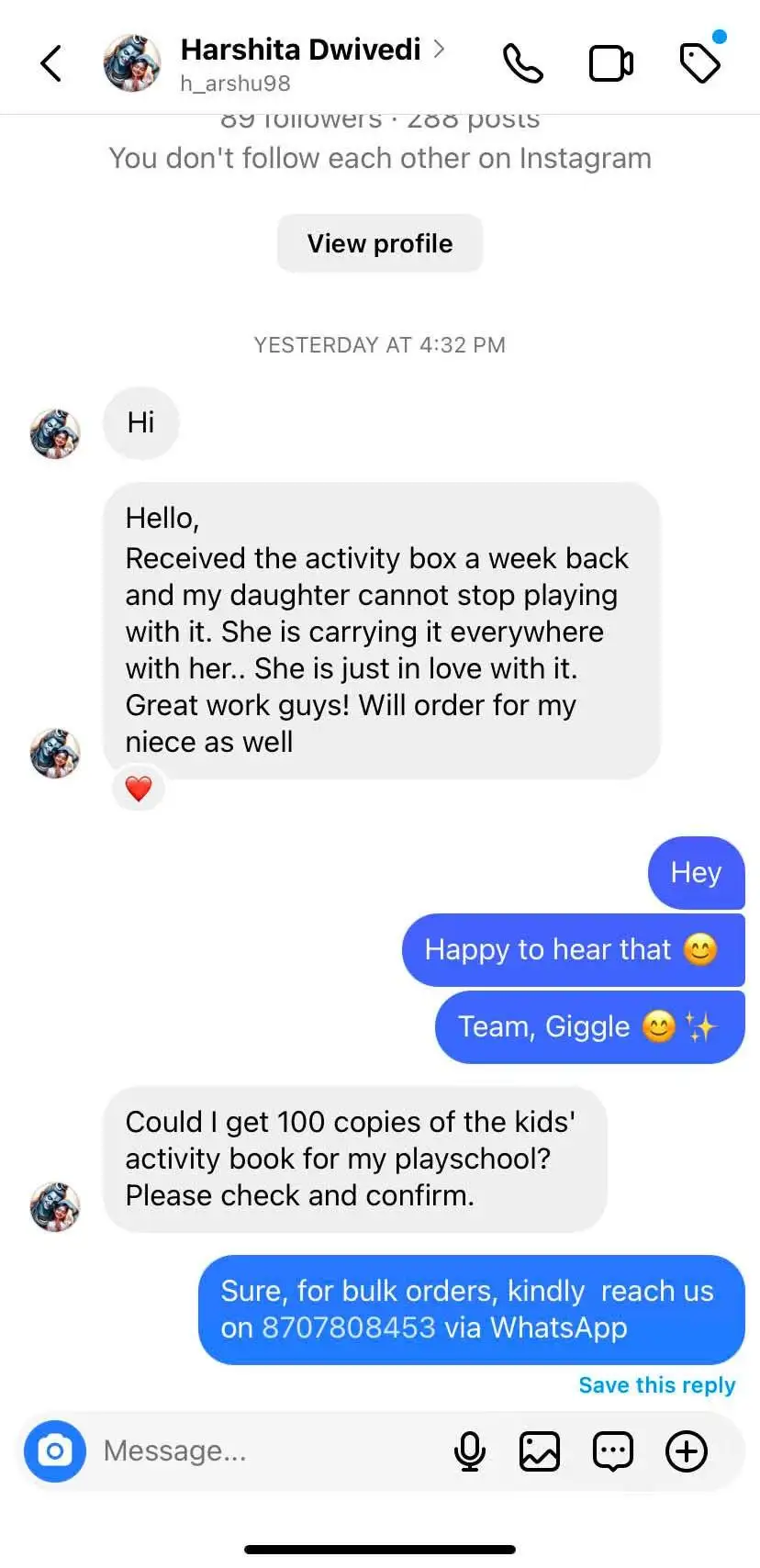The height and width of the screenshot is (1568, 760).
Task: Tap the heart reaction on Harshita's message
Action: pyautogui.click(x=139, y=789)
